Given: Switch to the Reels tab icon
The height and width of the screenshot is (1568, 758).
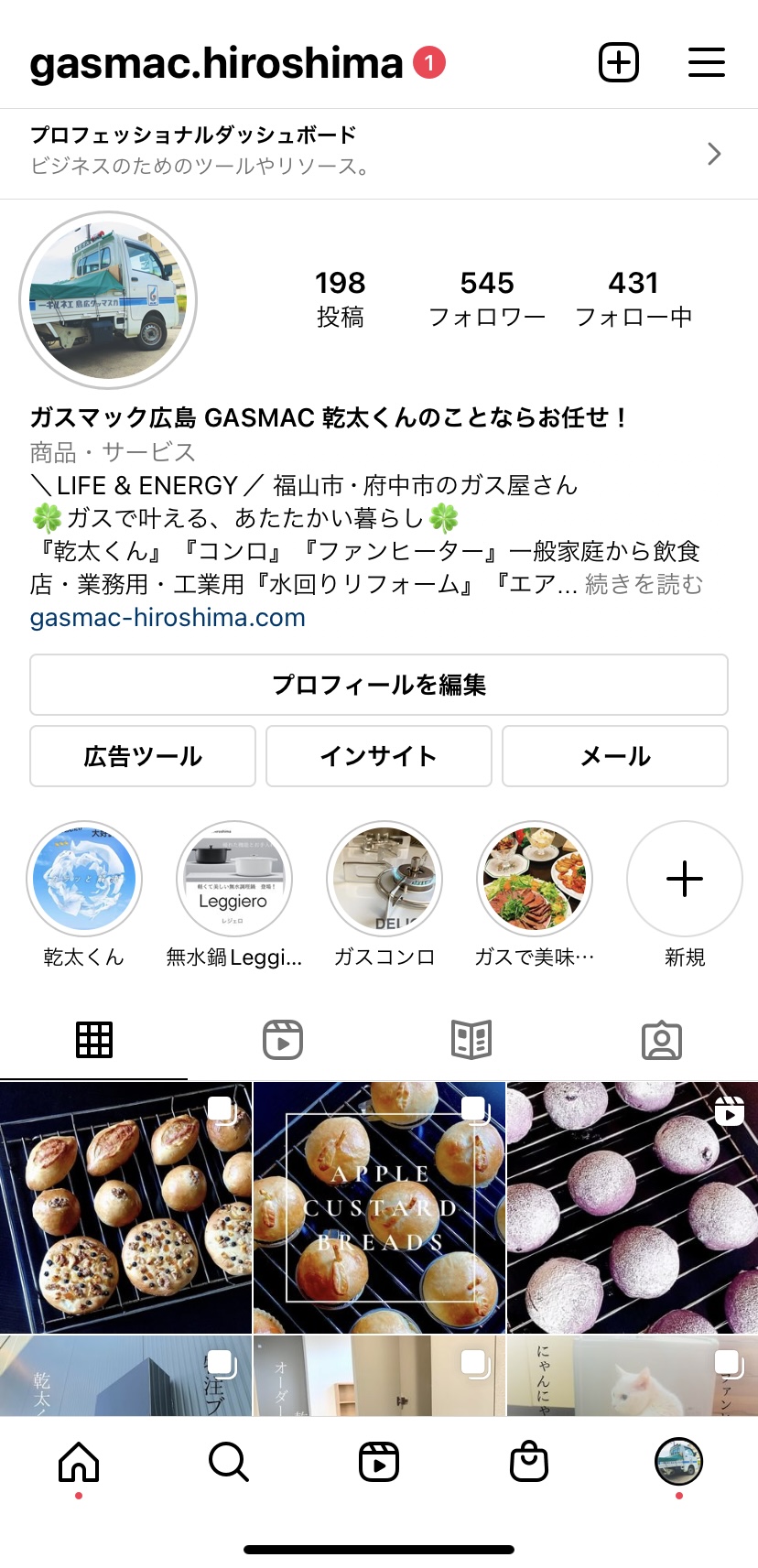Looking at the screenshot, I should (x=284, y=1039).
